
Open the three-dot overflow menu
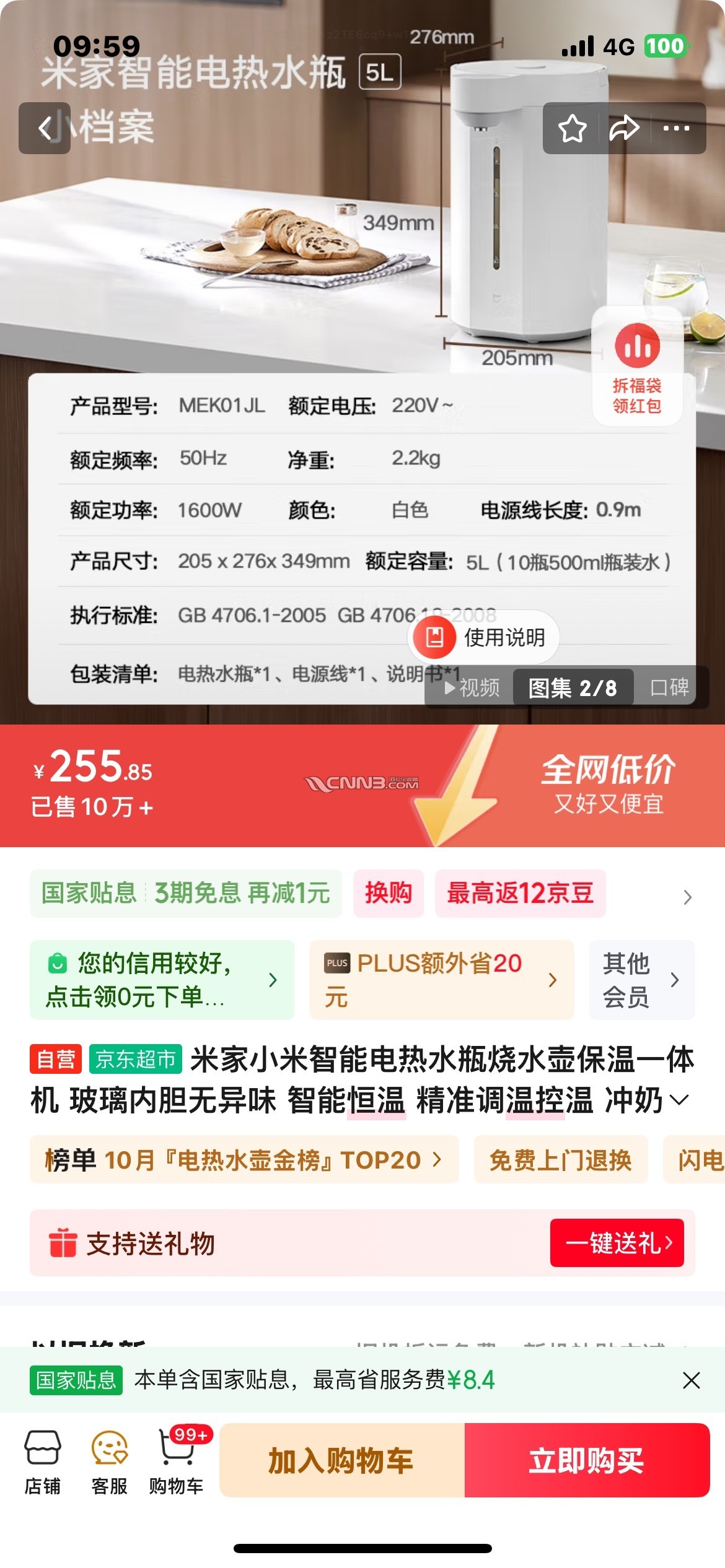676,128
